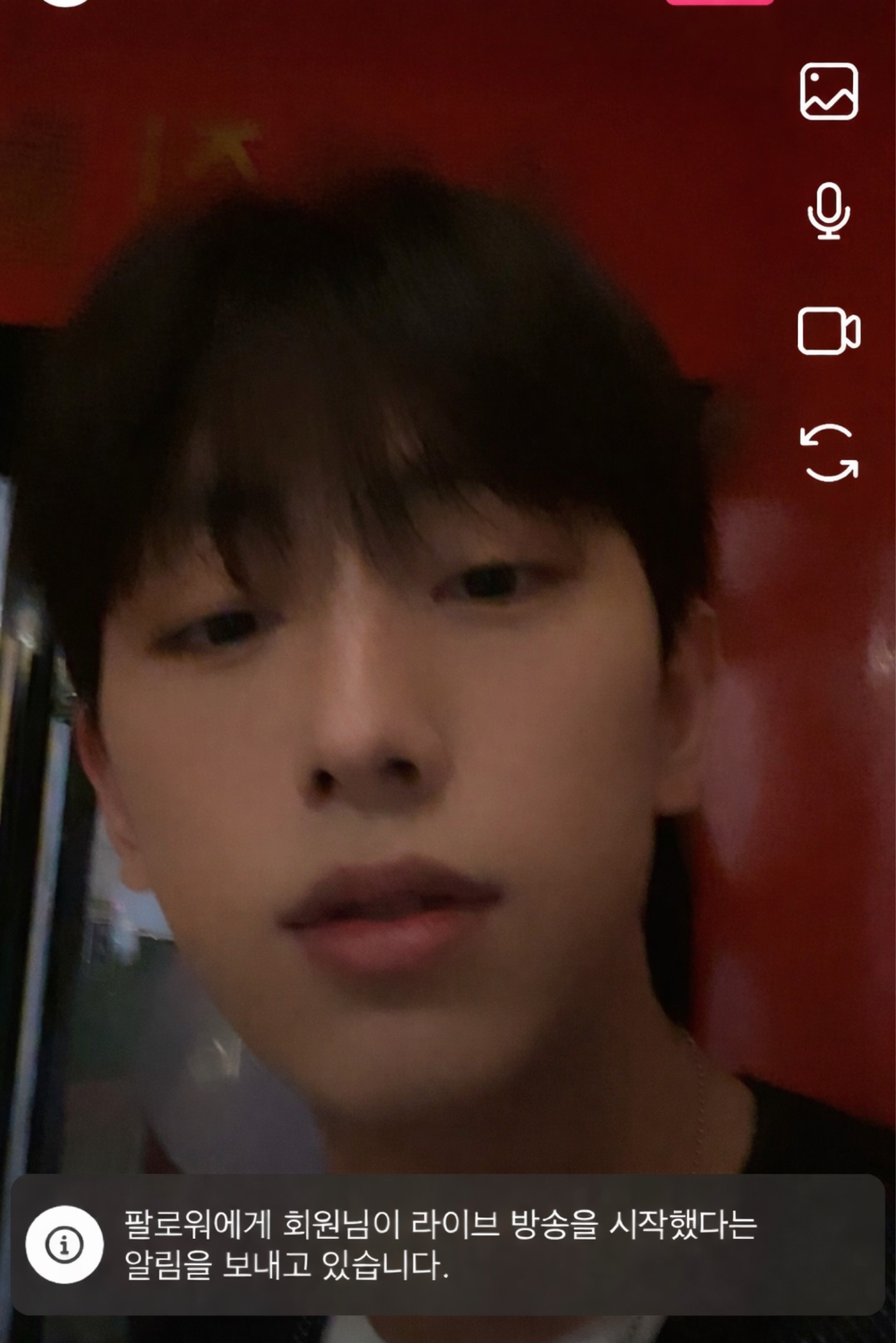Turn off the video camera
The image size is (896, 1343).
point(829,332)
